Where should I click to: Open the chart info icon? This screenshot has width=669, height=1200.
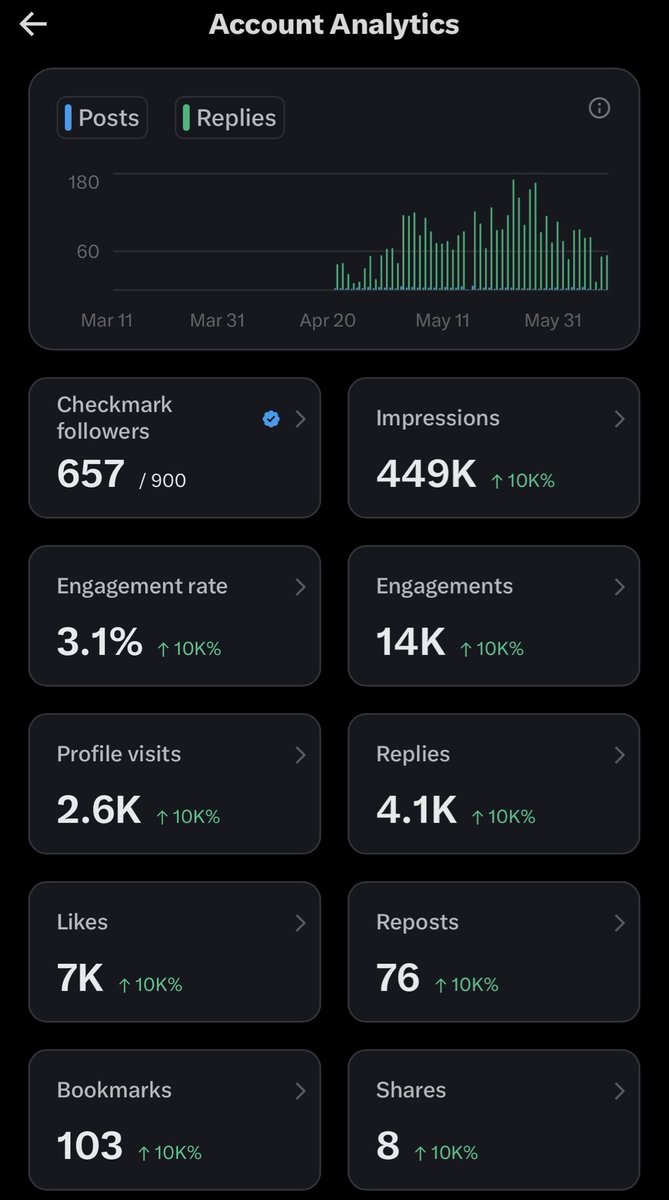(x=599, y=108)
